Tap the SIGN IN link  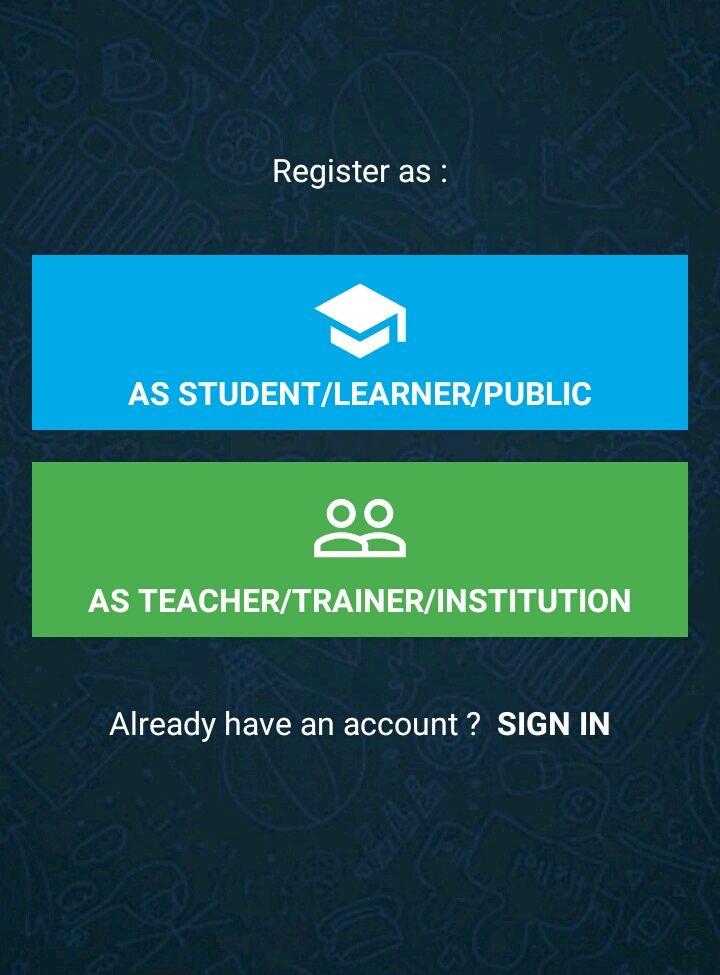(553, 724)
